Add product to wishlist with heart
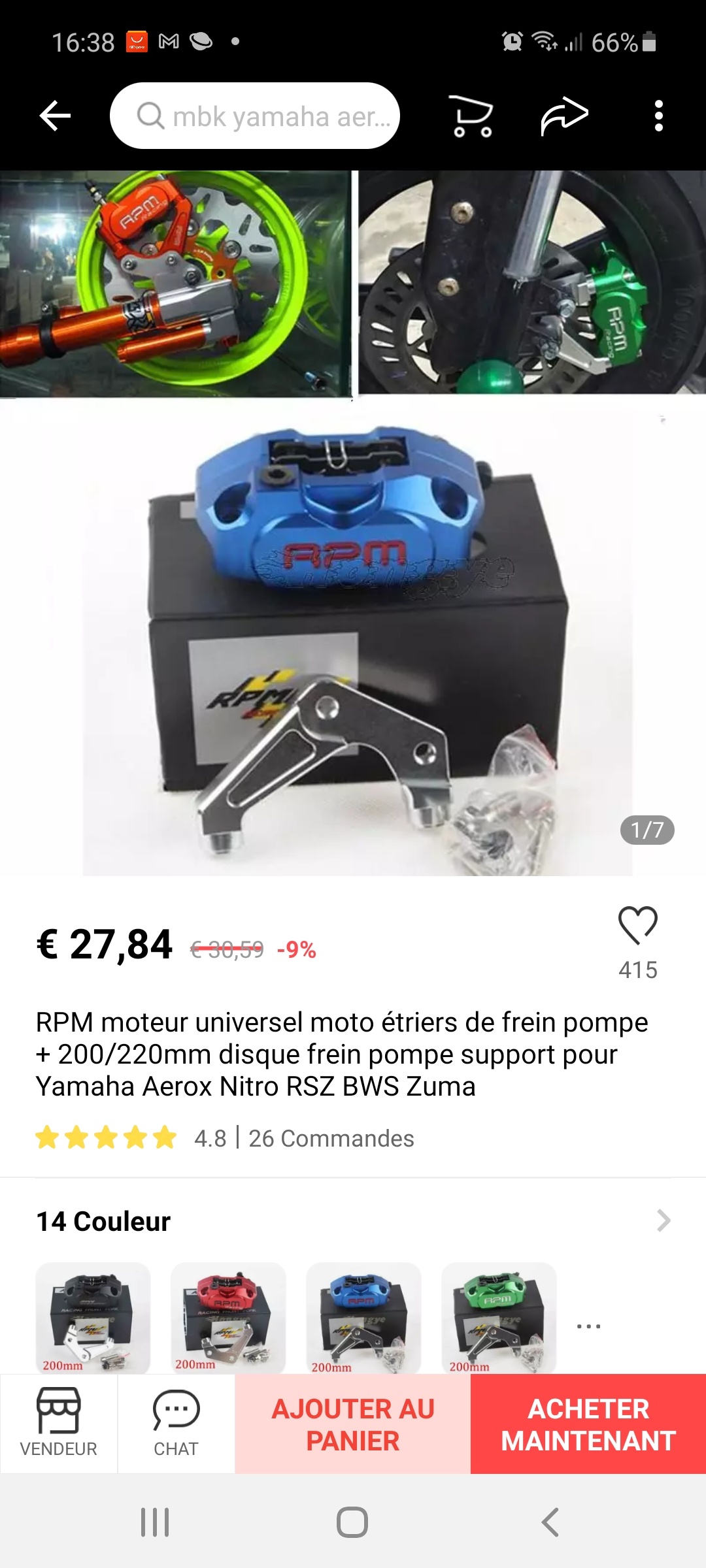The image size is (706, 1568). [638, 926]
